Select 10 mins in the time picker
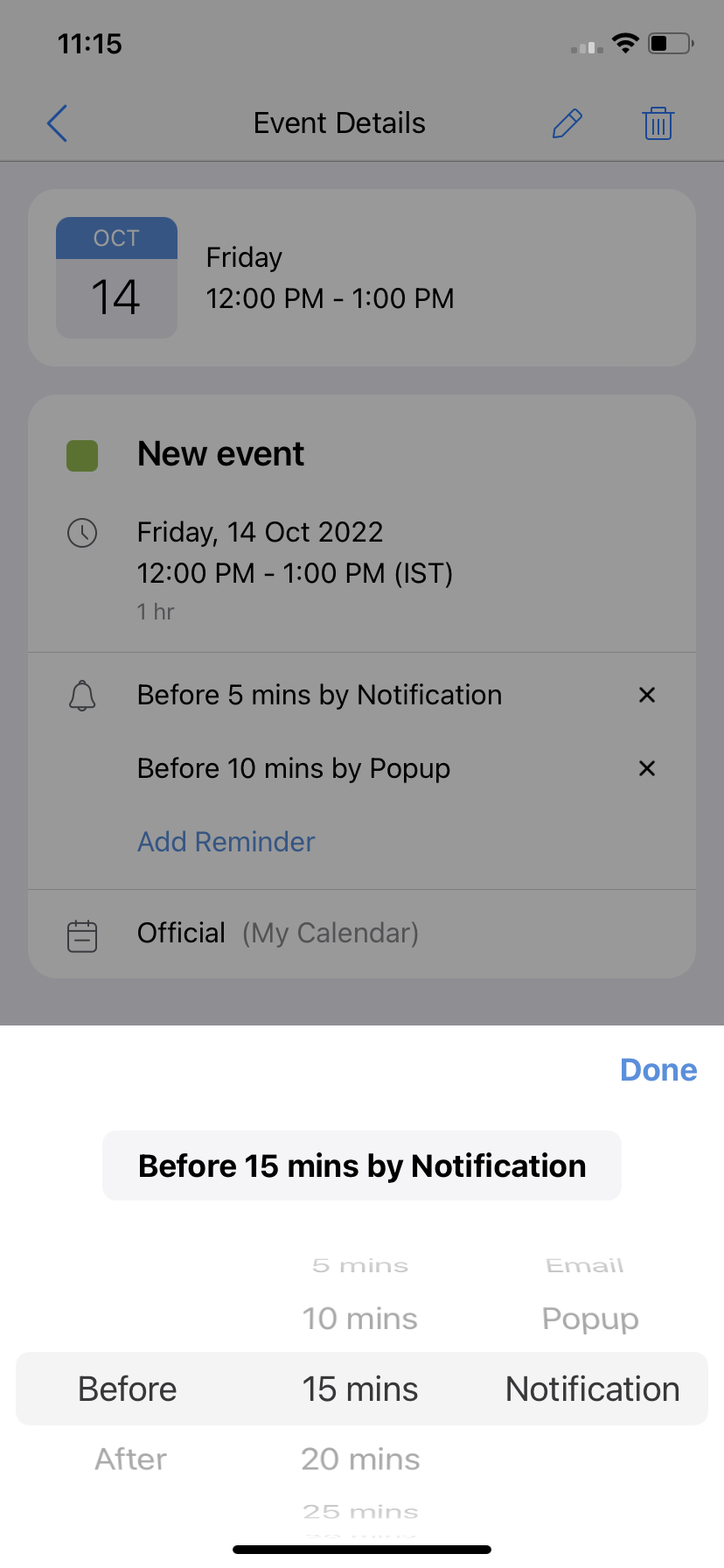The width and height of the screenshot is (724, 1568). click(360, 1319)
